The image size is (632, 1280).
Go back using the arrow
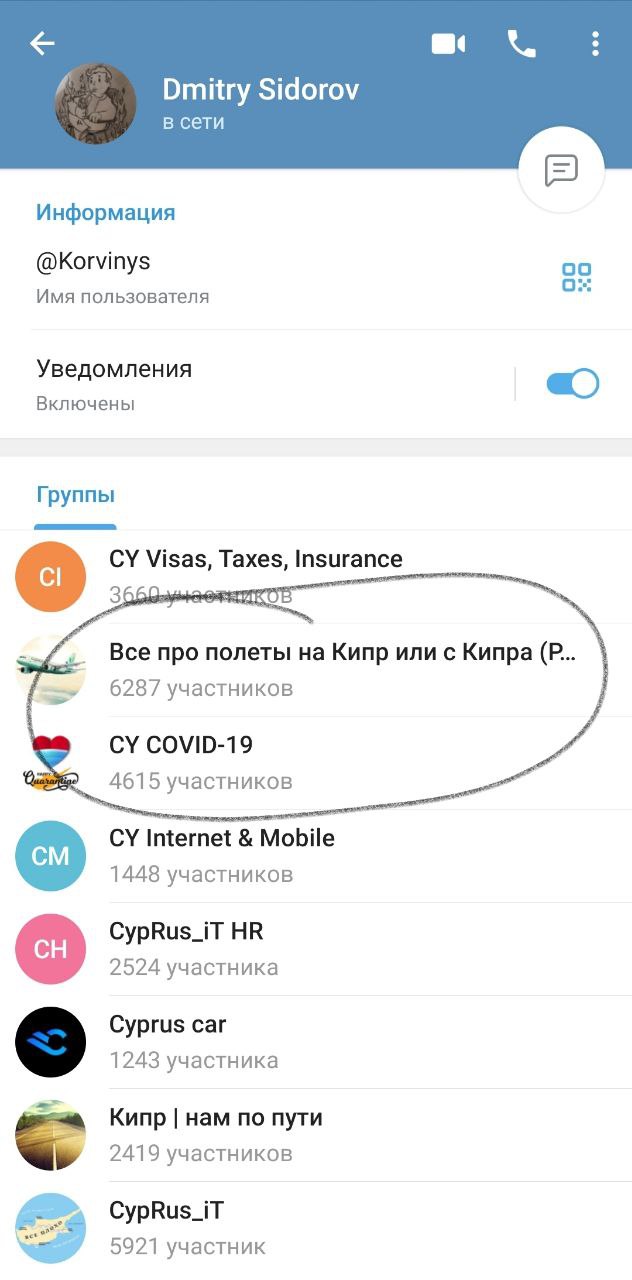pos(42,43)
